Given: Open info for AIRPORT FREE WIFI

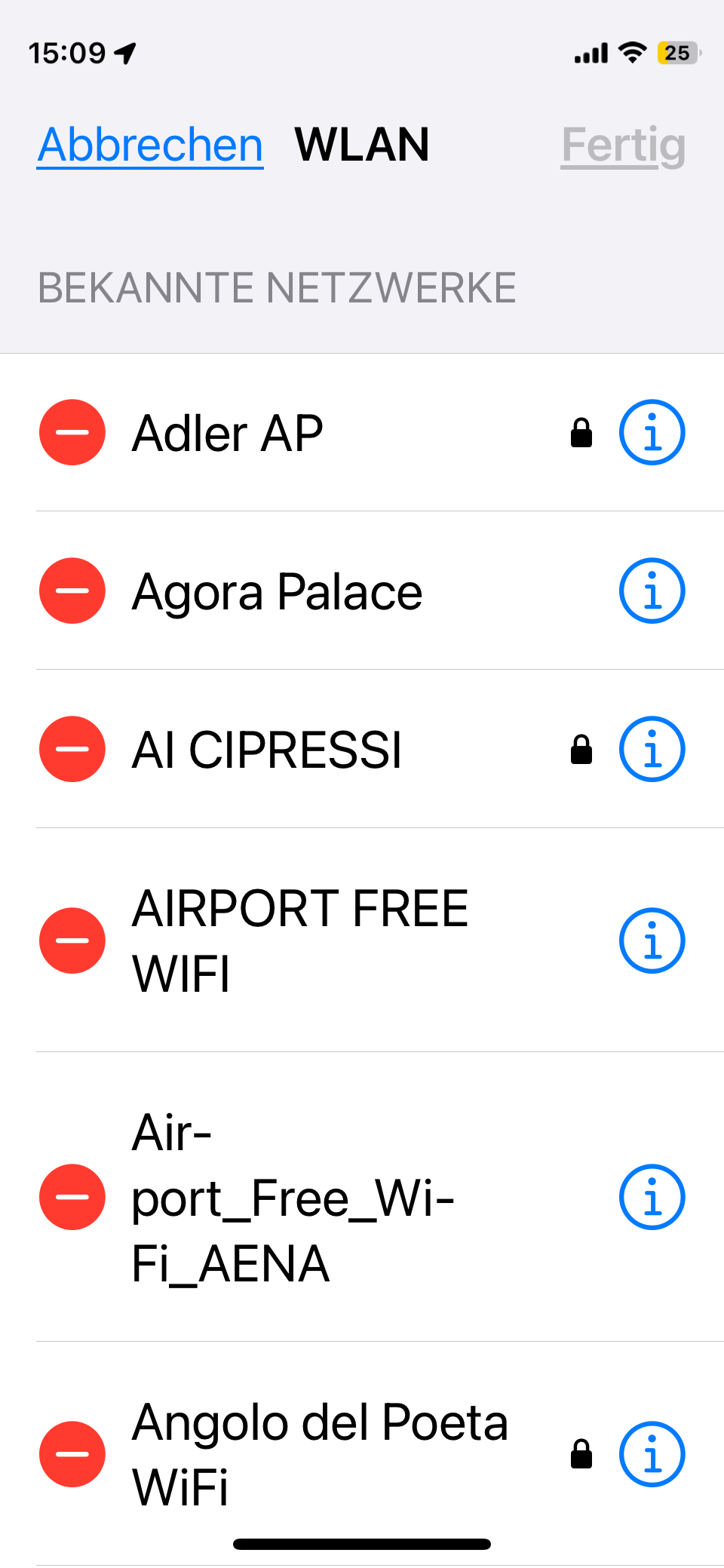Looking at the screenshot, I should point(652,940).
